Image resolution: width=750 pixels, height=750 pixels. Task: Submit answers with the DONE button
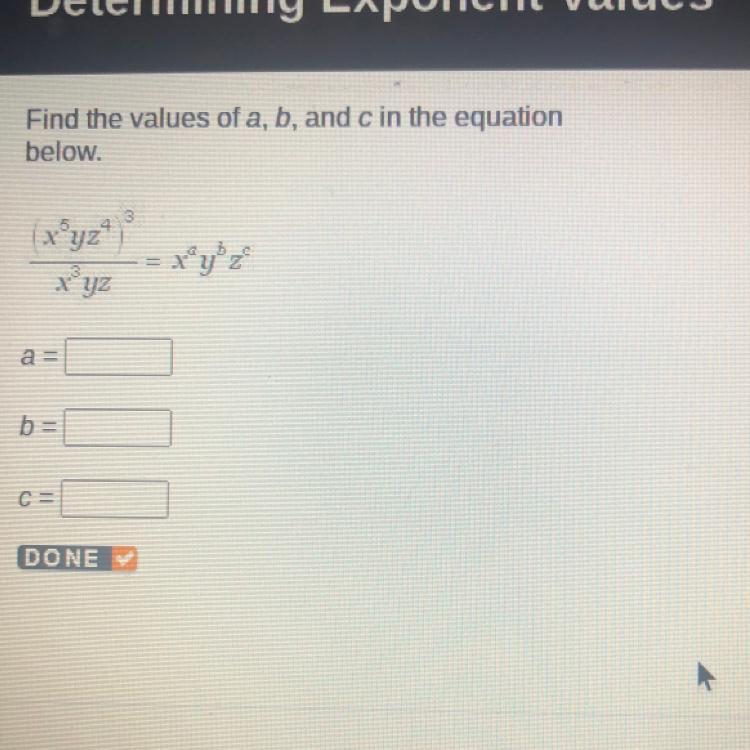coord(77,558)
